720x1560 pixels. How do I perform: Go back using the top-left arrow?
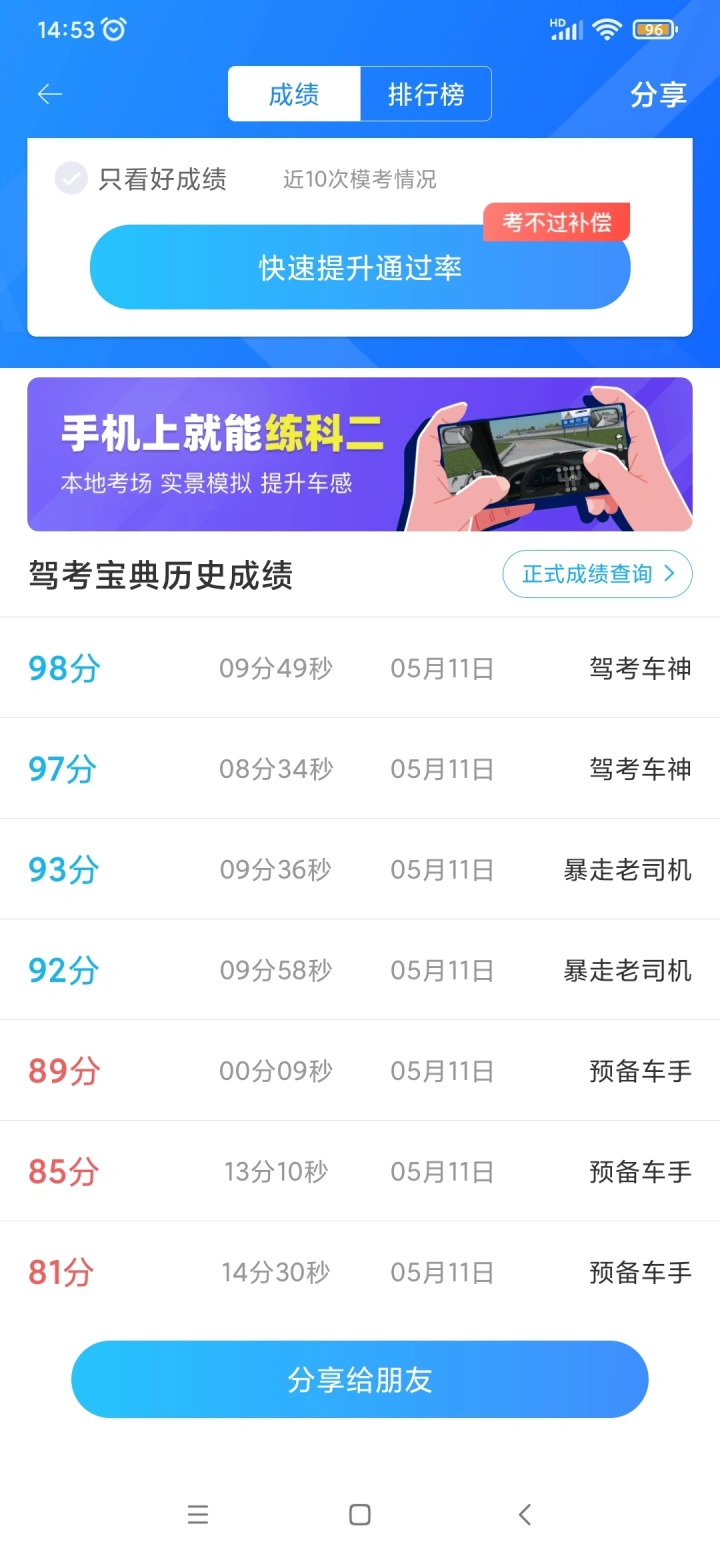click(50, 94)
